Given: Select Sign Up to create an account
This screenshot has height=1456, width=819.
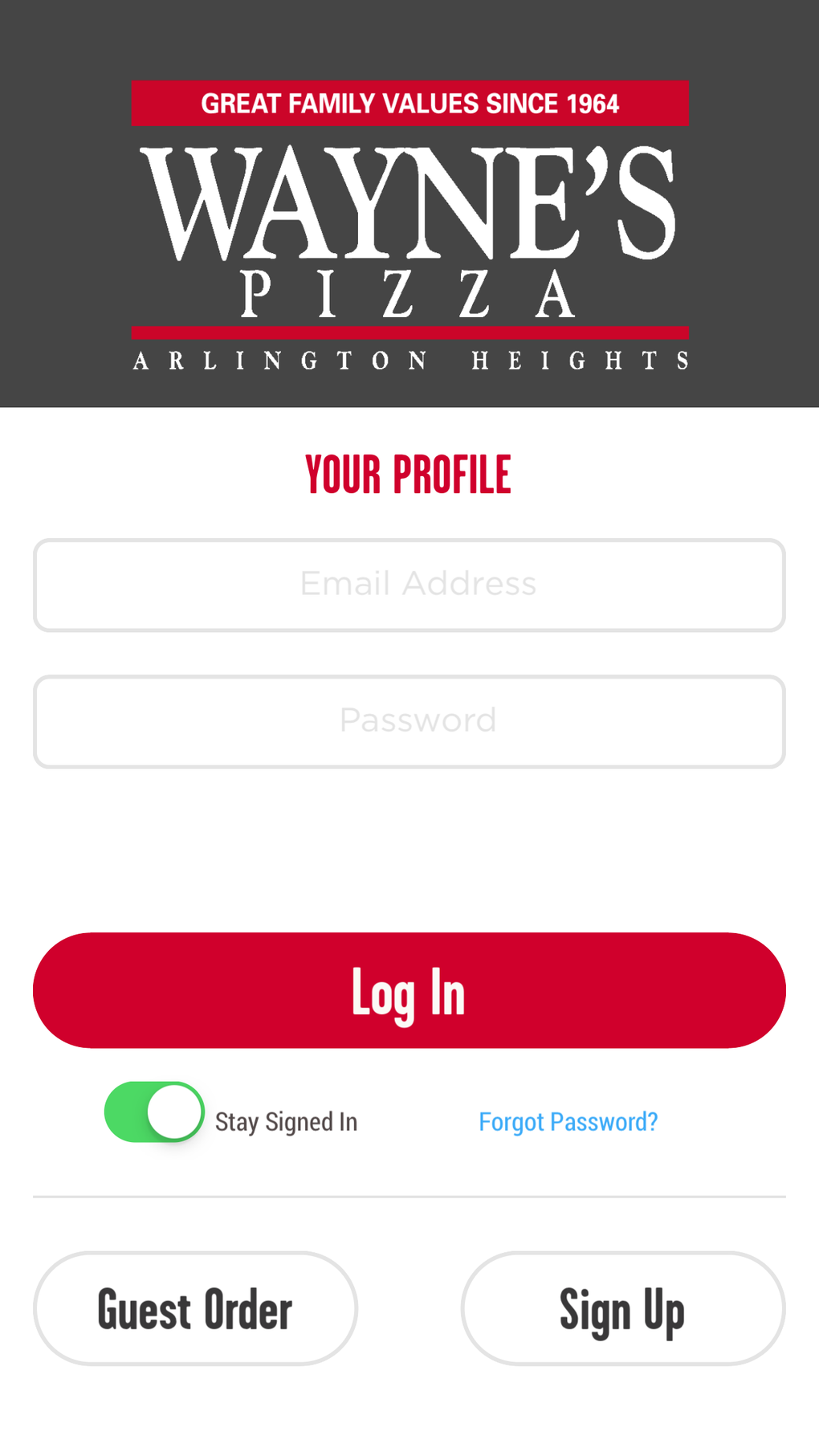Looking at the screenshot, I should click(623, 1308).
